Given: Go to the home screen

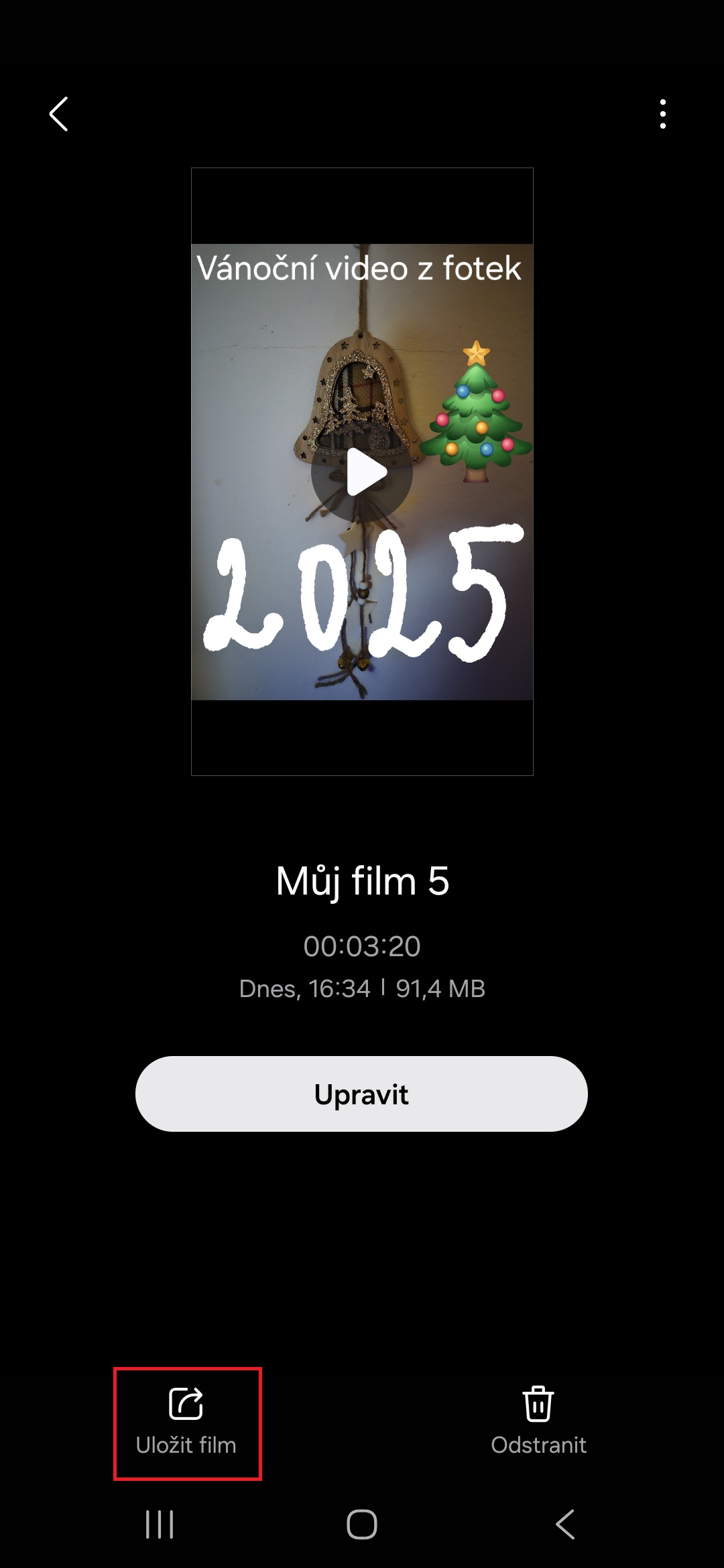Looking at the screenshot, I should point(362,1524).
